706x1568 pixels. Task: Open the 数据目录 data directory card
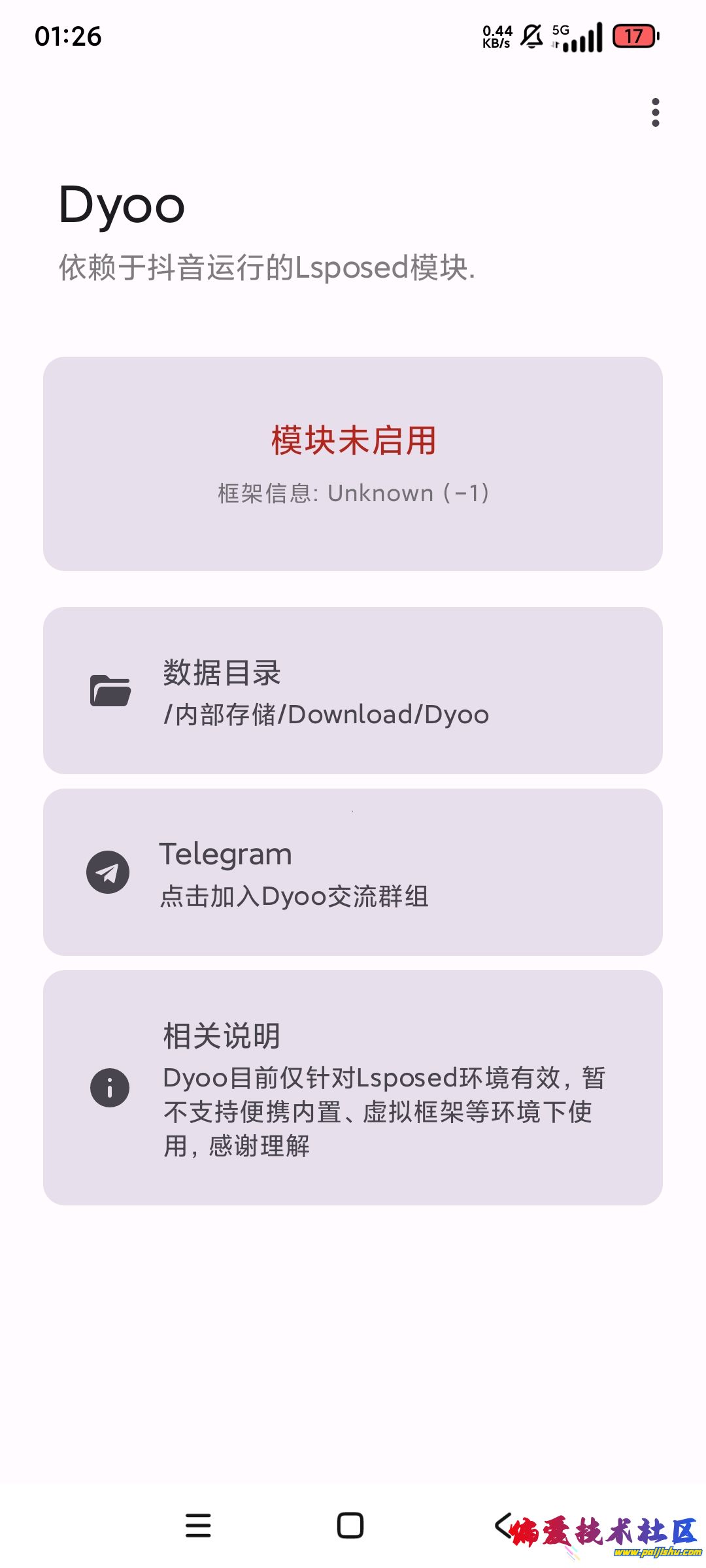[353, 691]
